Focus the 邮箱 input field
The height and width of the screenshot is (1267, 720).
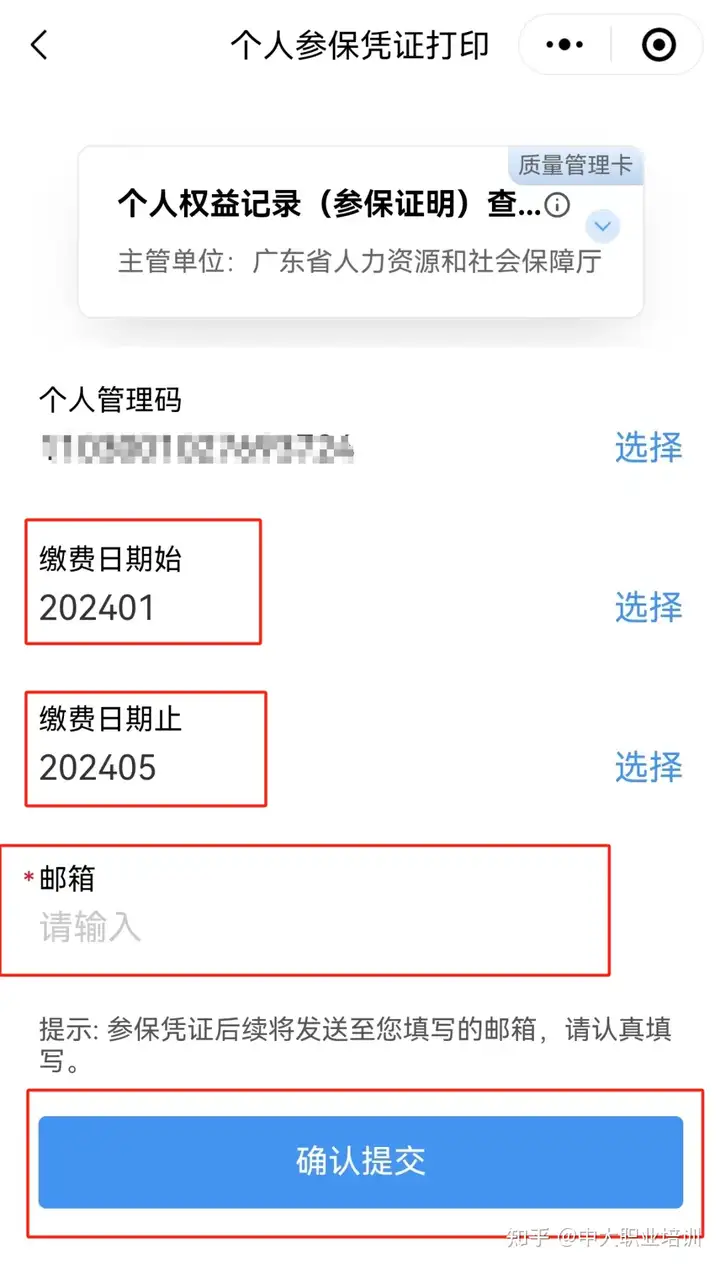coord(300,928)
